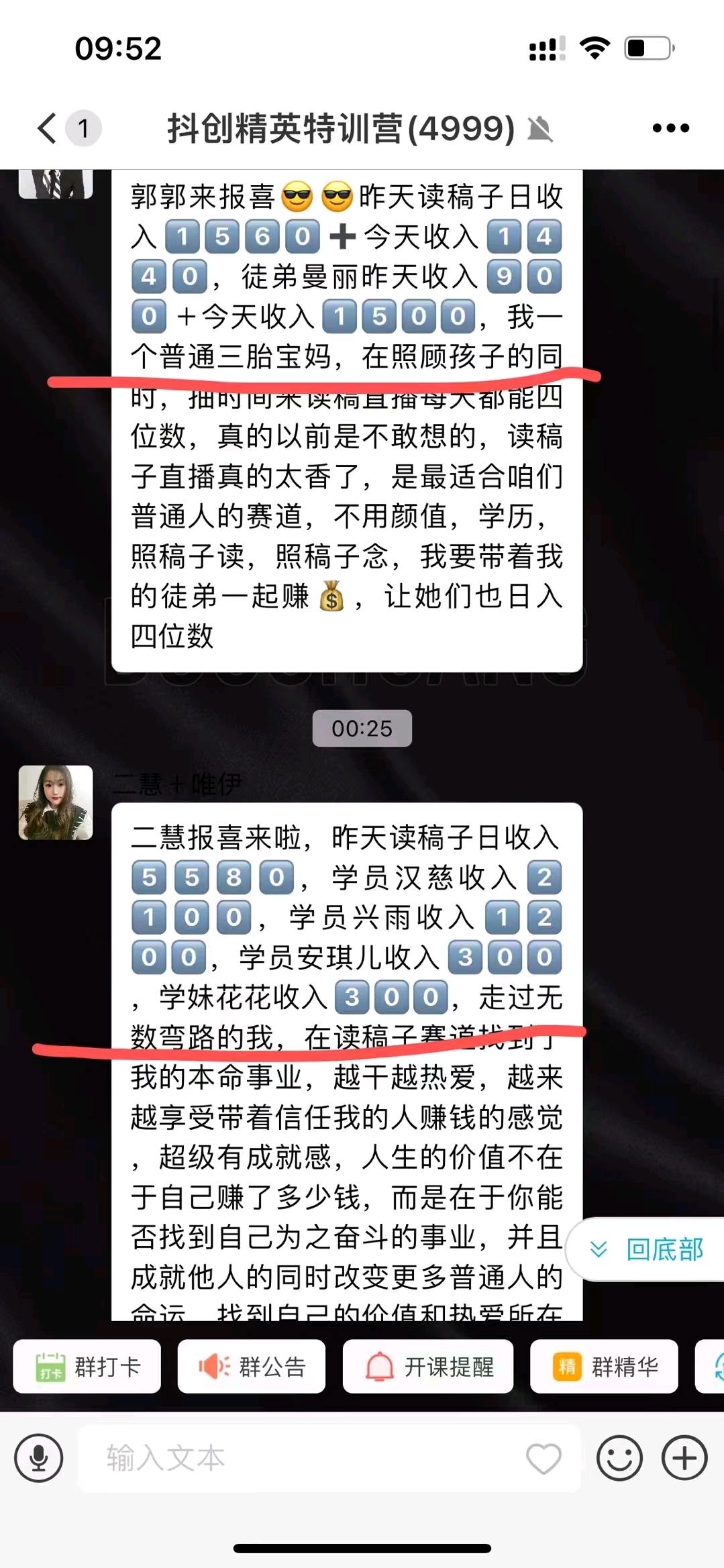
Task: Go back to the chat list
Action: [48, 127]
